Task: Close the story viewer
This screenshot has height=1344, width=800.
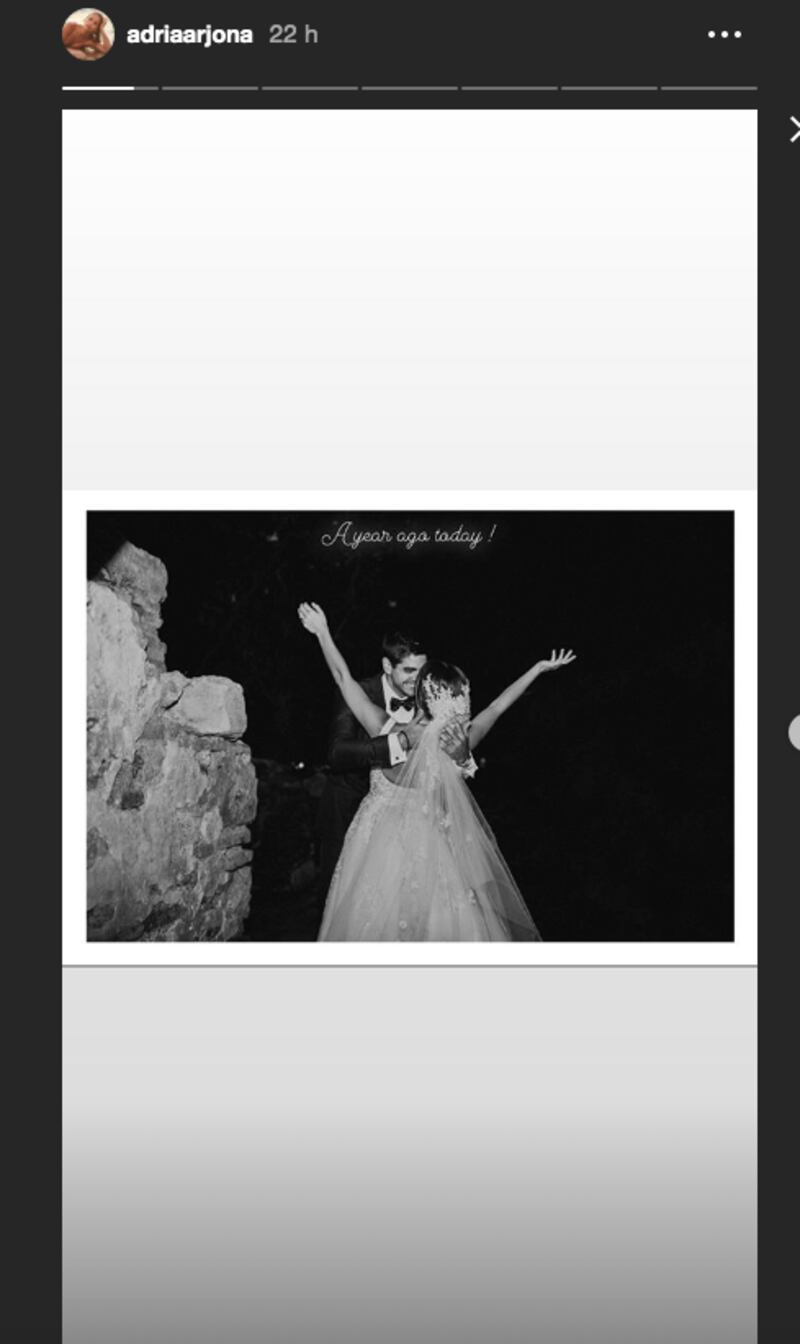Action: 794,129
